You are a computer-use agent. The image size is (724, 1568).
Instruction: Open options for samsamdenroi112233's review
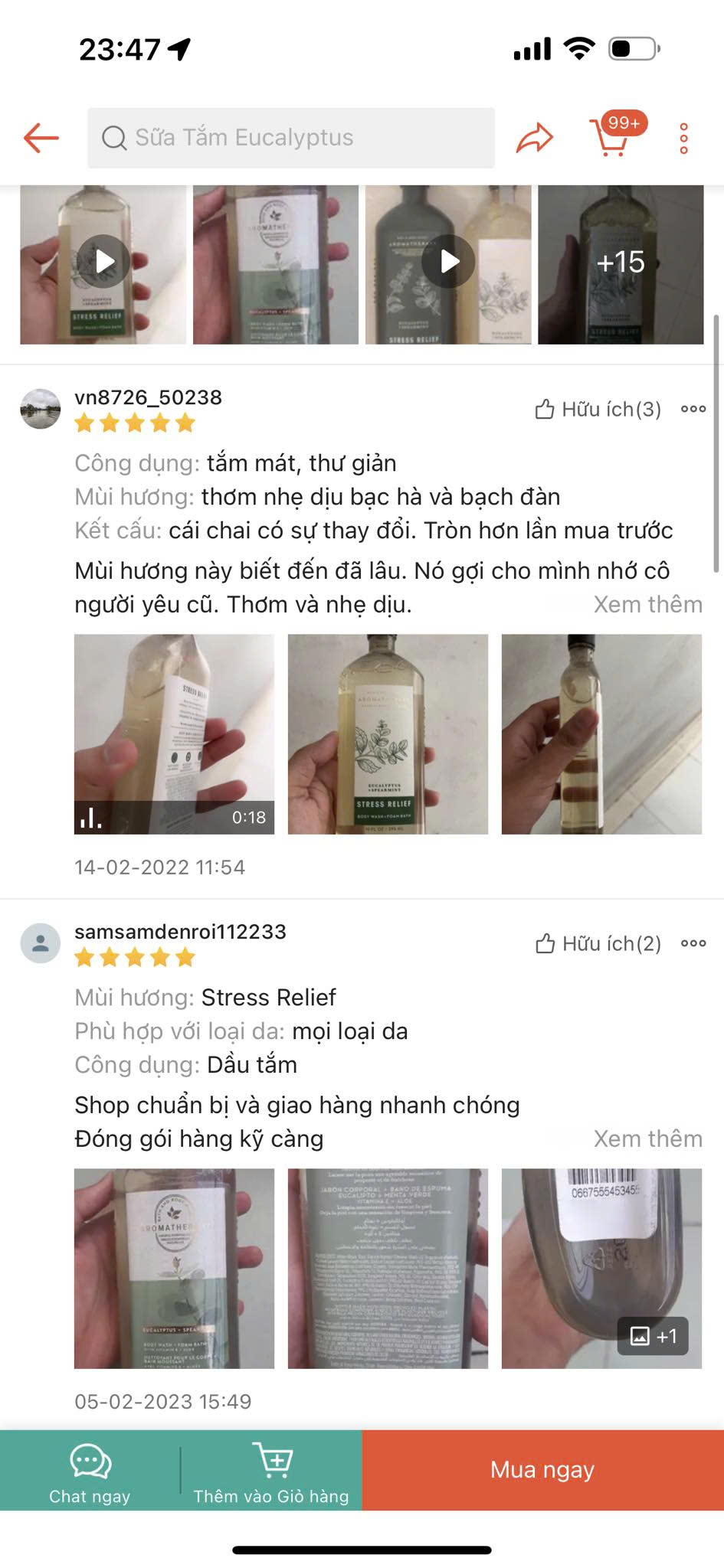pyautogui.click(x=693, y=943)
